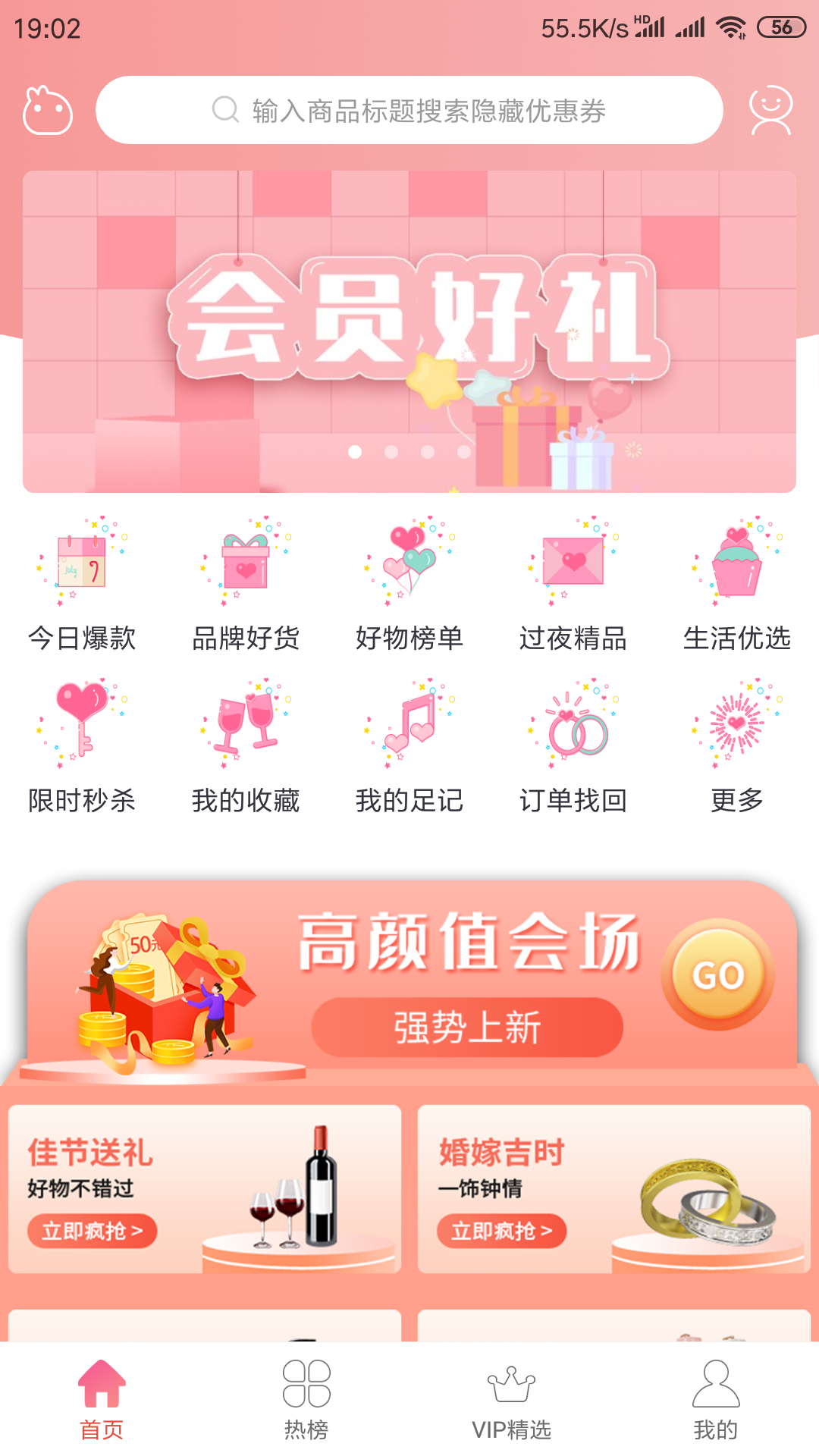The image size is (819, 1456).
Task: Open 生活优选 category
Action: [737, 585]
